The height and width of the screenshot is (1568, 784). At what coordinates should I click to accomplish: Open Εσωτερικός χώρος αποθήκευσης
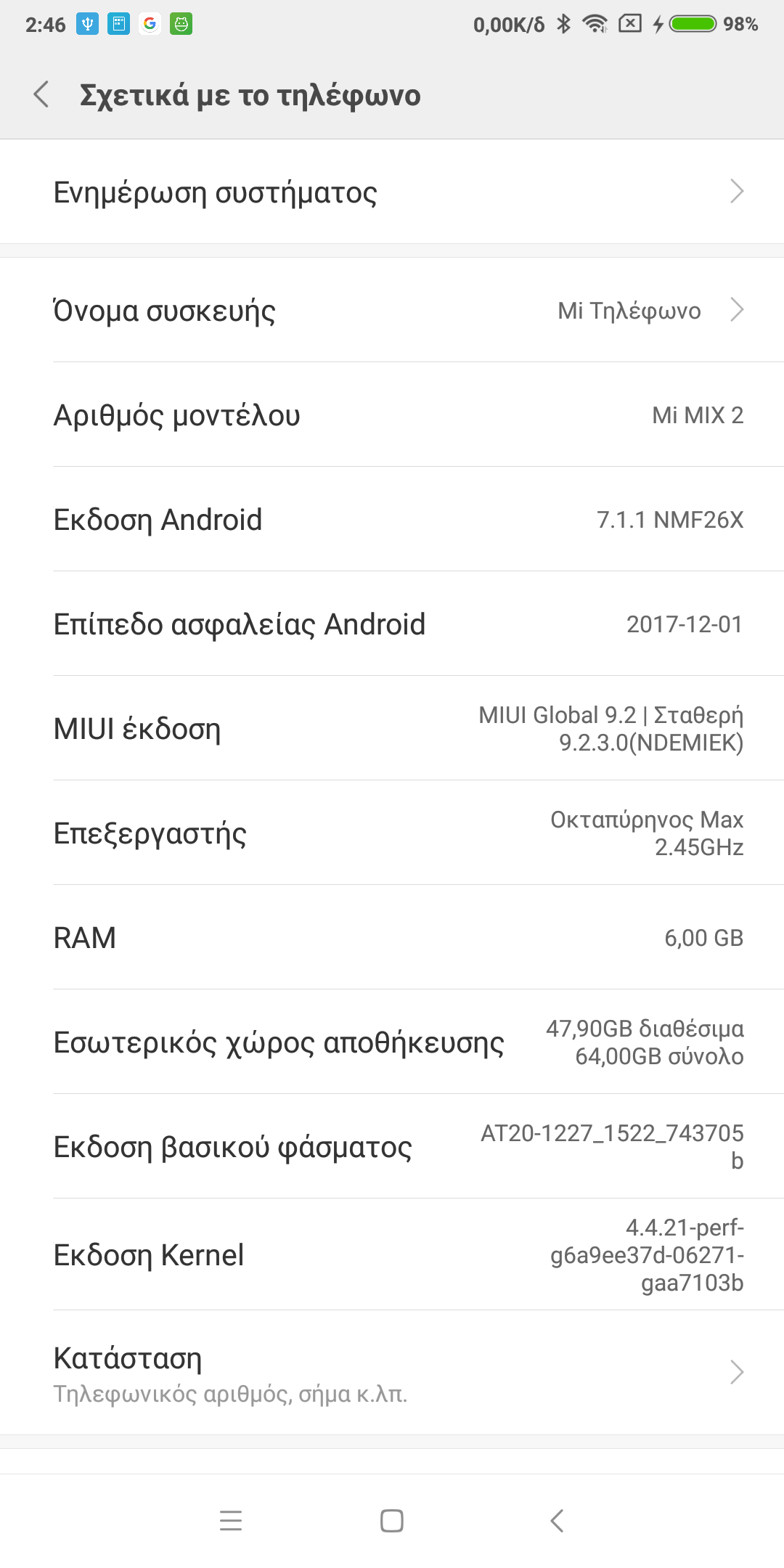(392, 1042)
